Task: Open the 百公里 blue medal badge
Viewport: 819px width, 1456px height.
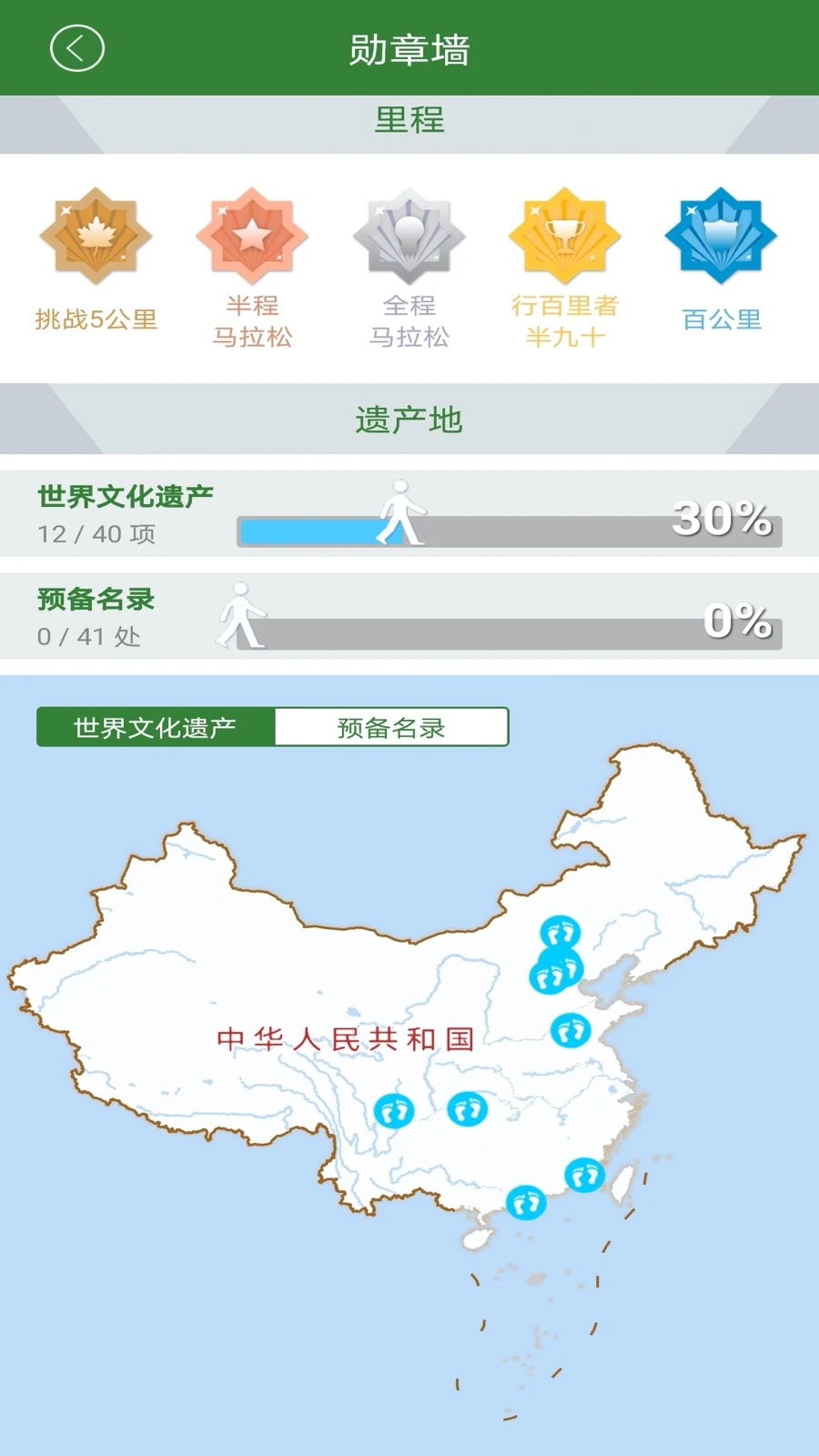Action: point(722,237)
